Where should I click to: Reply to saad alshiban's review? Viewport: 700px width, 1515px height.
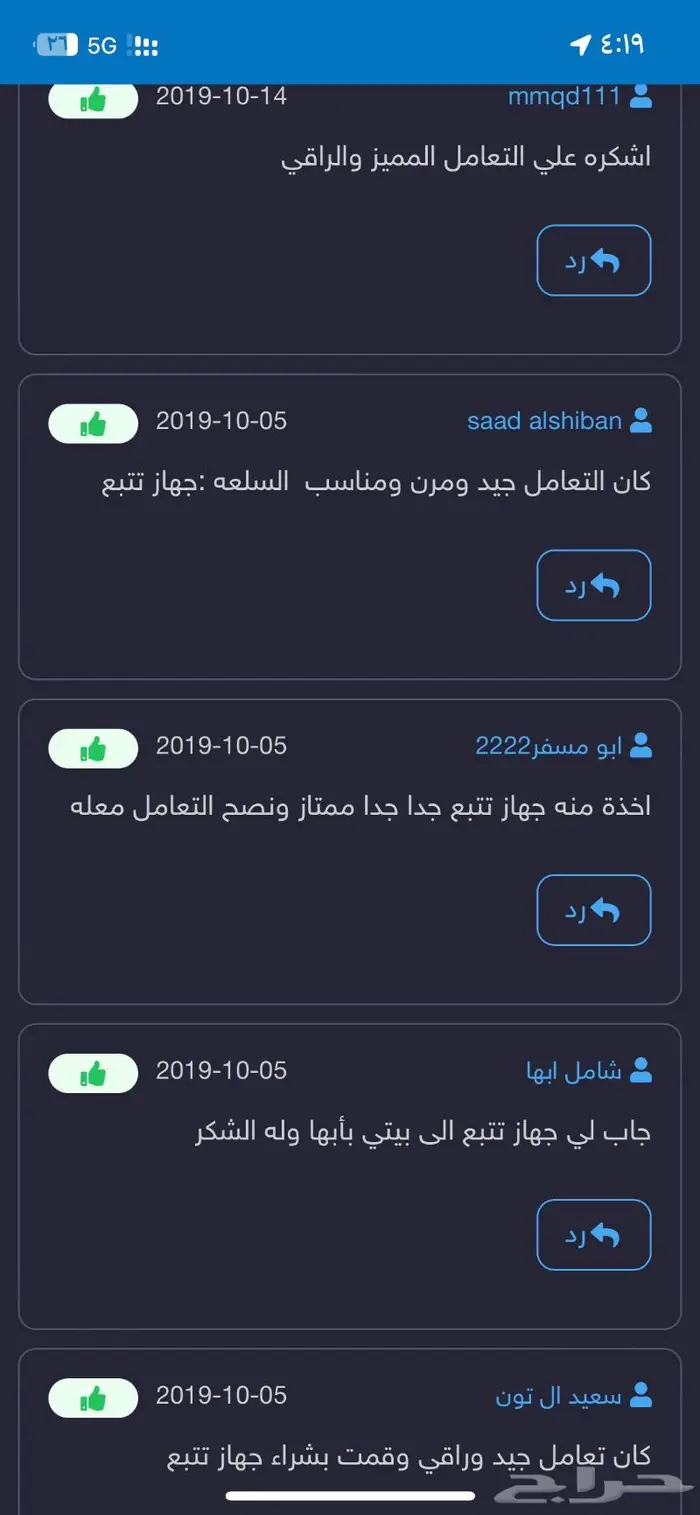[x=593, y=585]
